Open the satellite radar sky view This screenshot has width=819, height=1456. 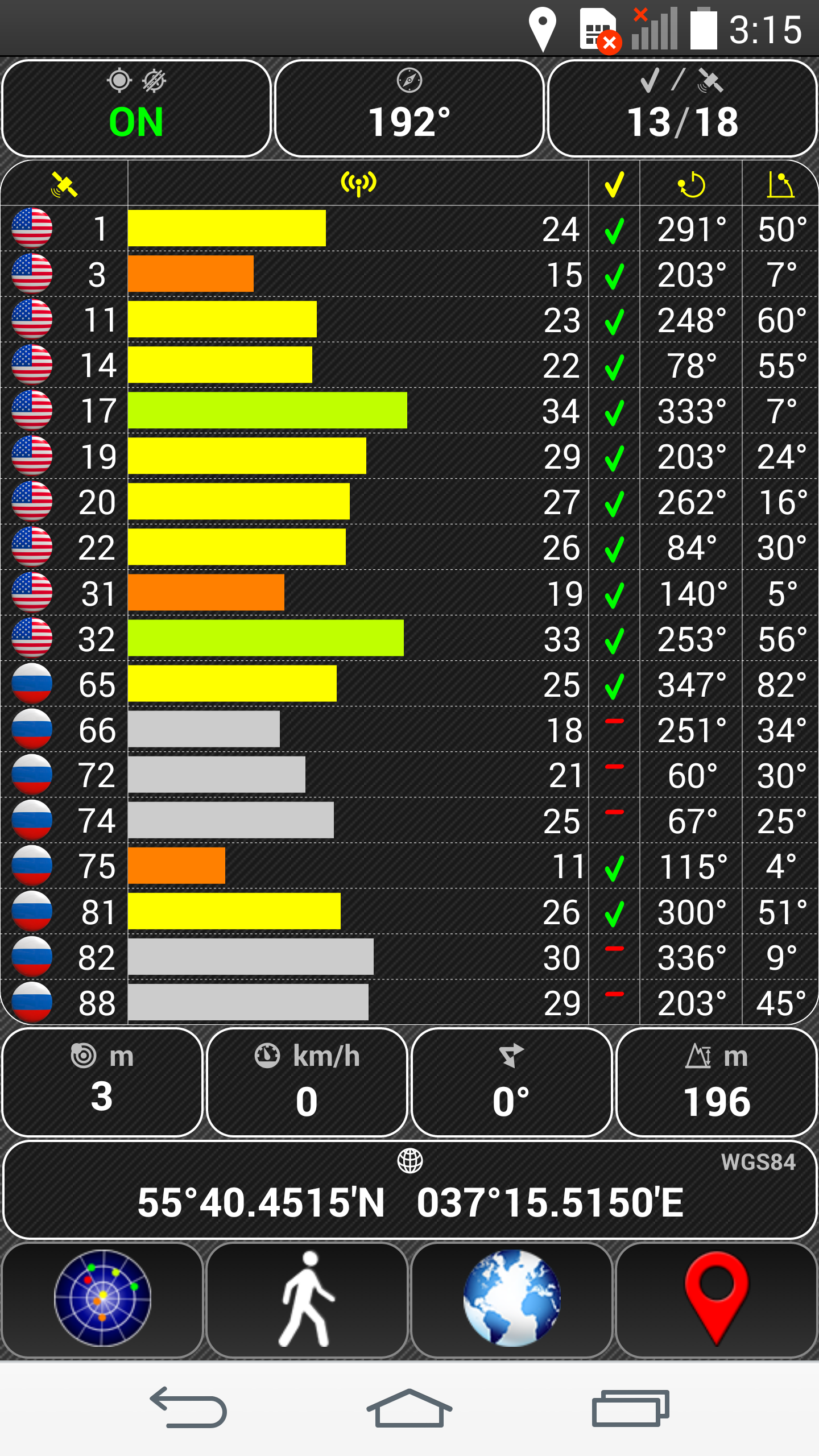(x=102, y=1300)
